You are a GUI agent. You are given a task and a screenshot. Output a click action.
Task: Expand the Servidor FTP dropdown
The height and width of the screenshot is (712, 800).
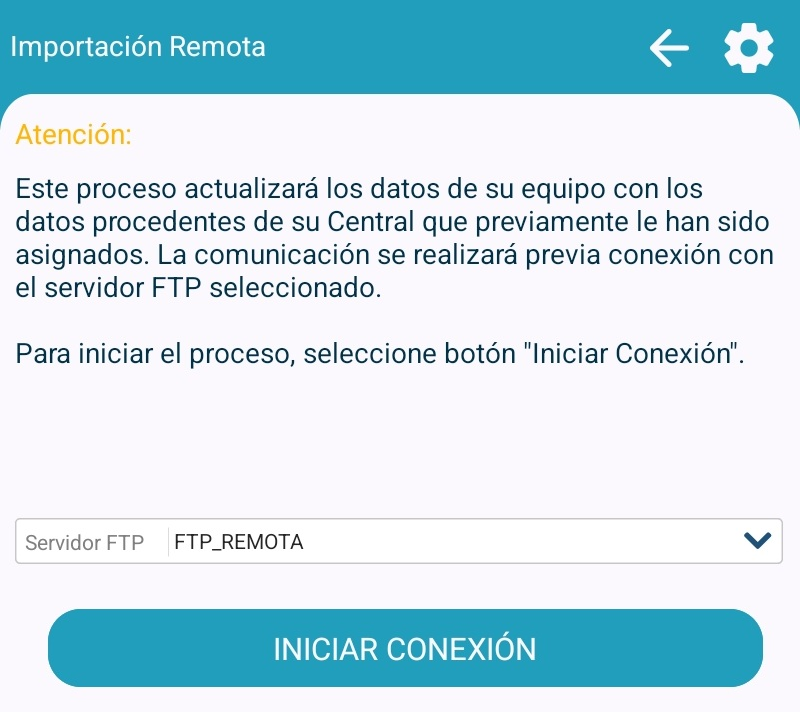pos(757,541)
